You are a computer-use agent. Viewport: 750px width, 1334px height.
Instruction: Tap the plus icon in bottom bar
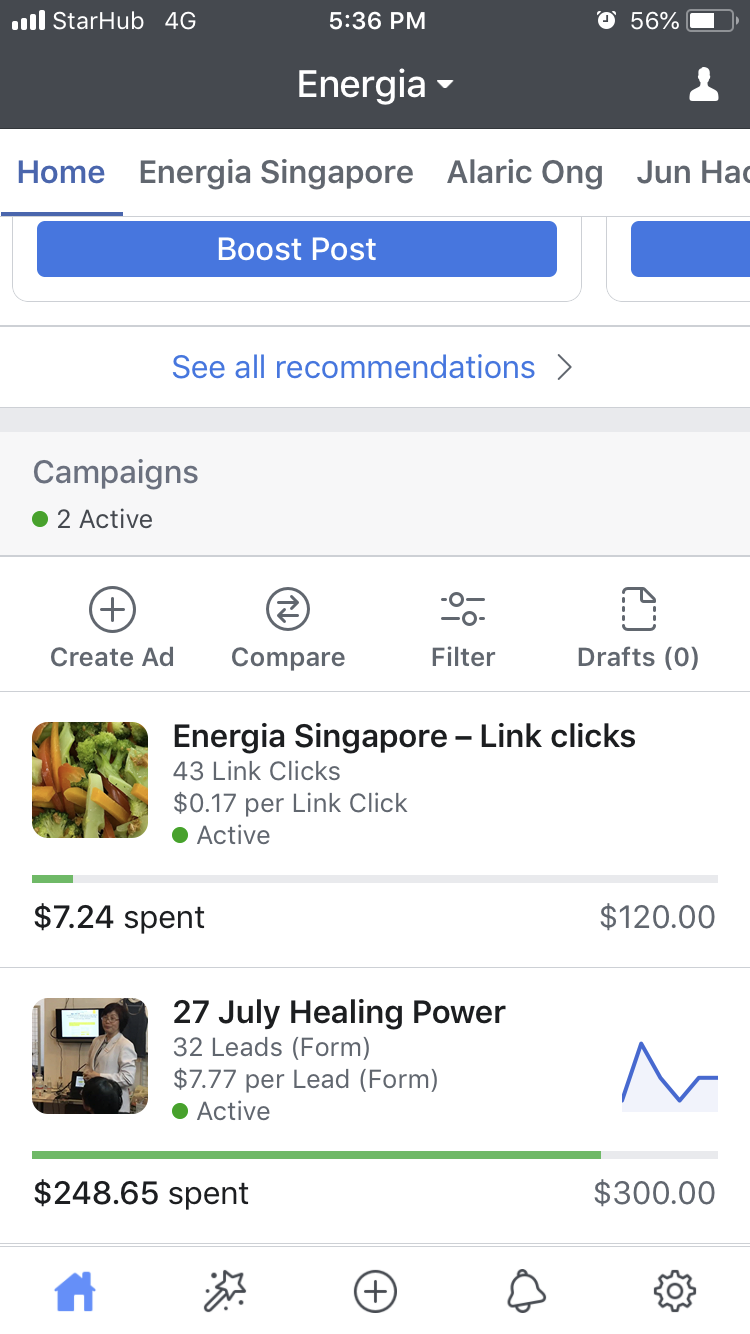[375, 1291]
